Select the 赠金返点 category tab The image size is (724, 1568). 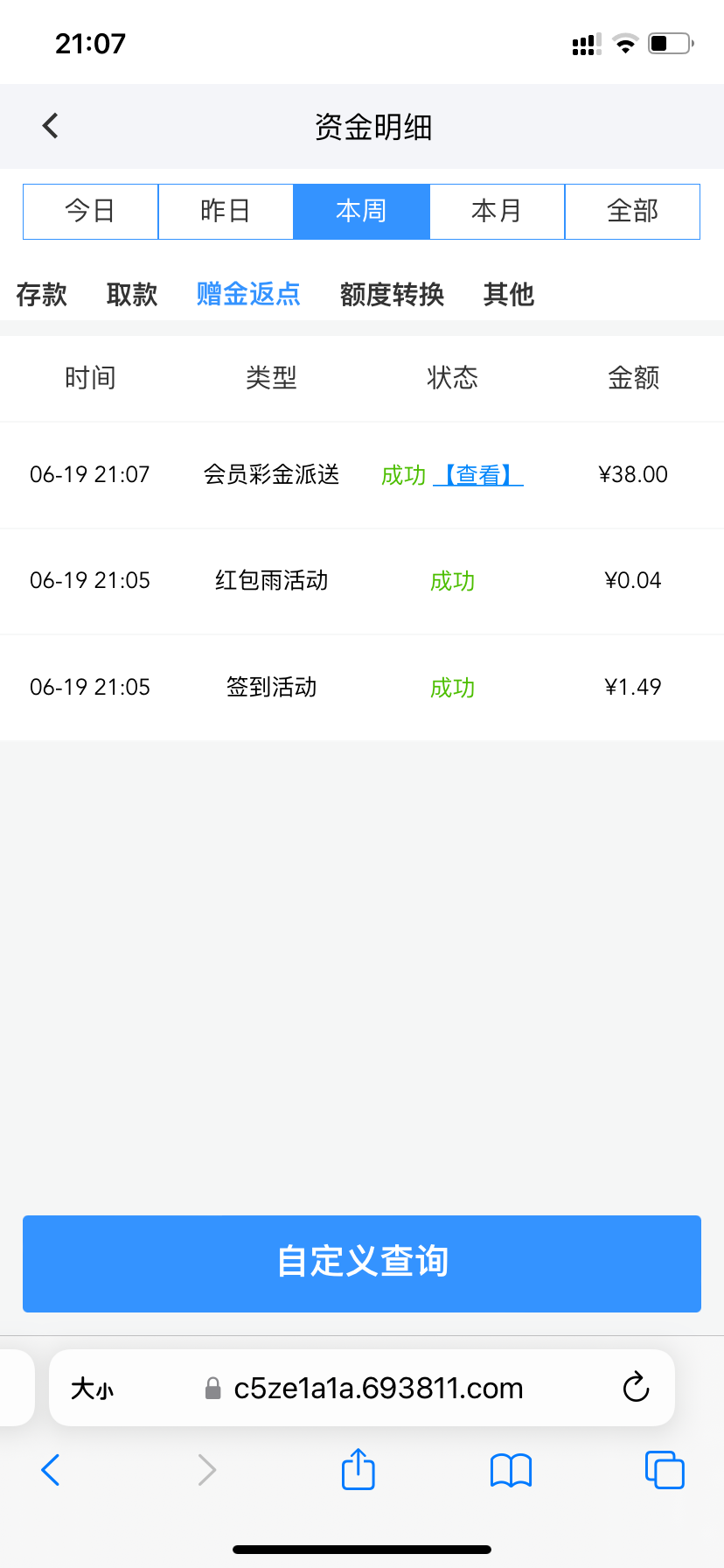click(248, 294)
